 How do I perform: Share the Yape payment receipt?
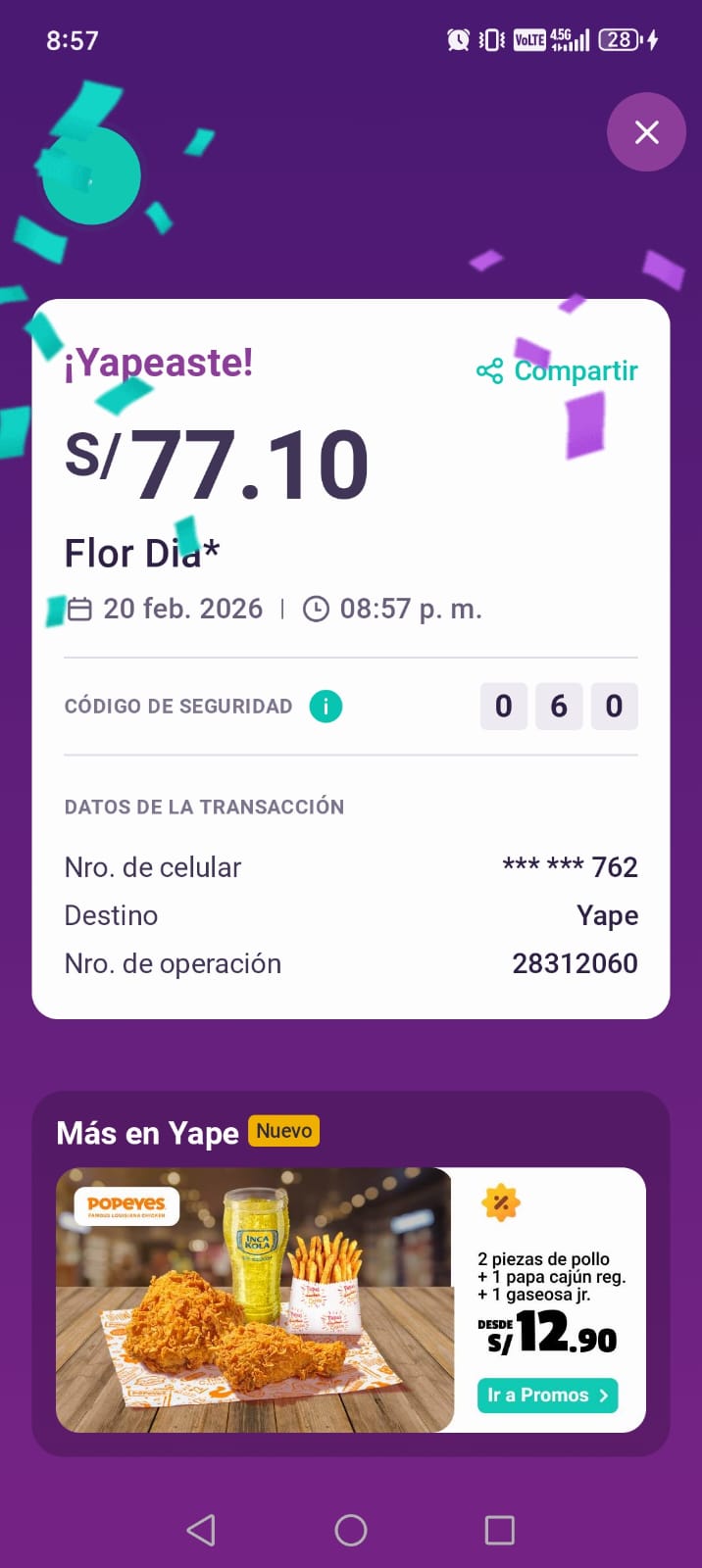point(557,370)
